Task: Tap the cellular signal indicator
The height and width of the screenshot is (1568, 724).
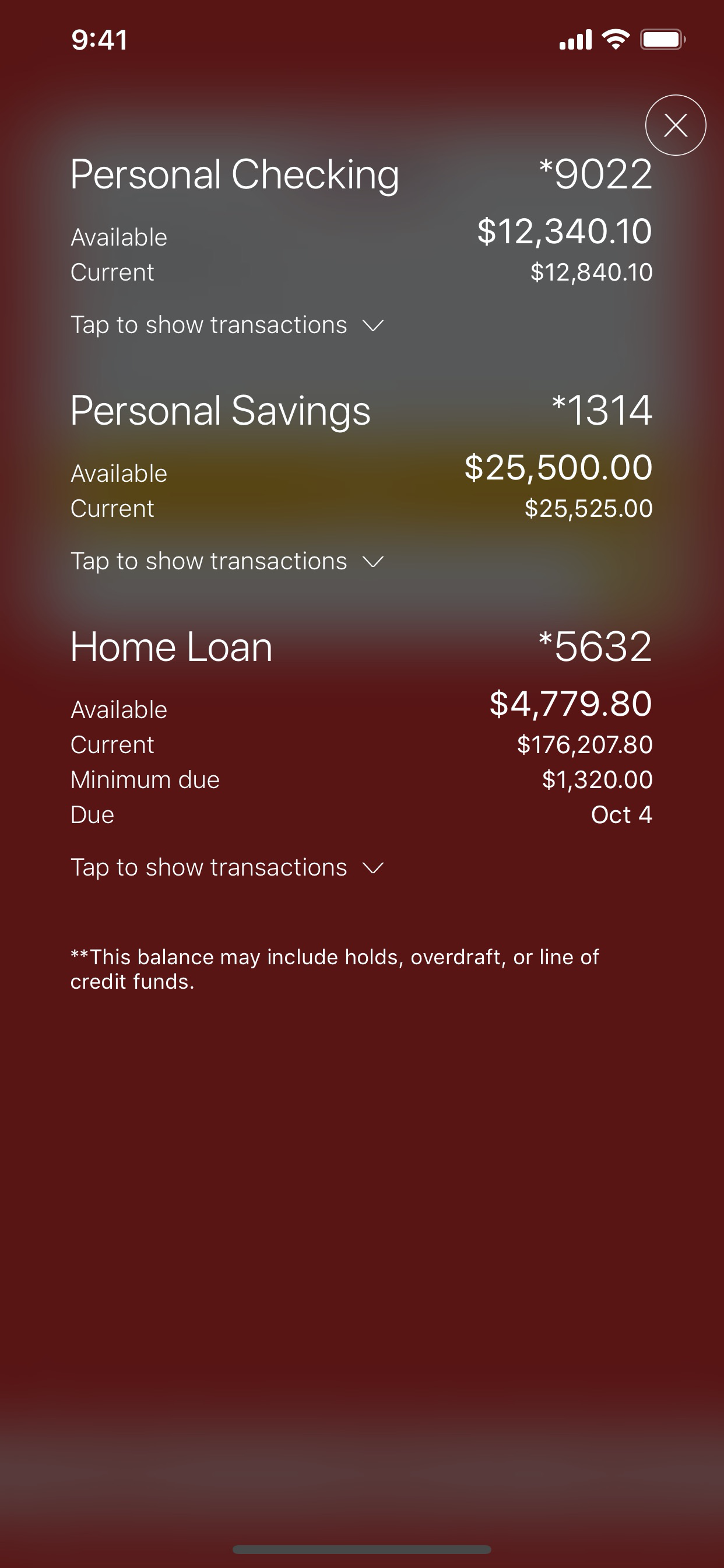Action: tap(575, 39)
